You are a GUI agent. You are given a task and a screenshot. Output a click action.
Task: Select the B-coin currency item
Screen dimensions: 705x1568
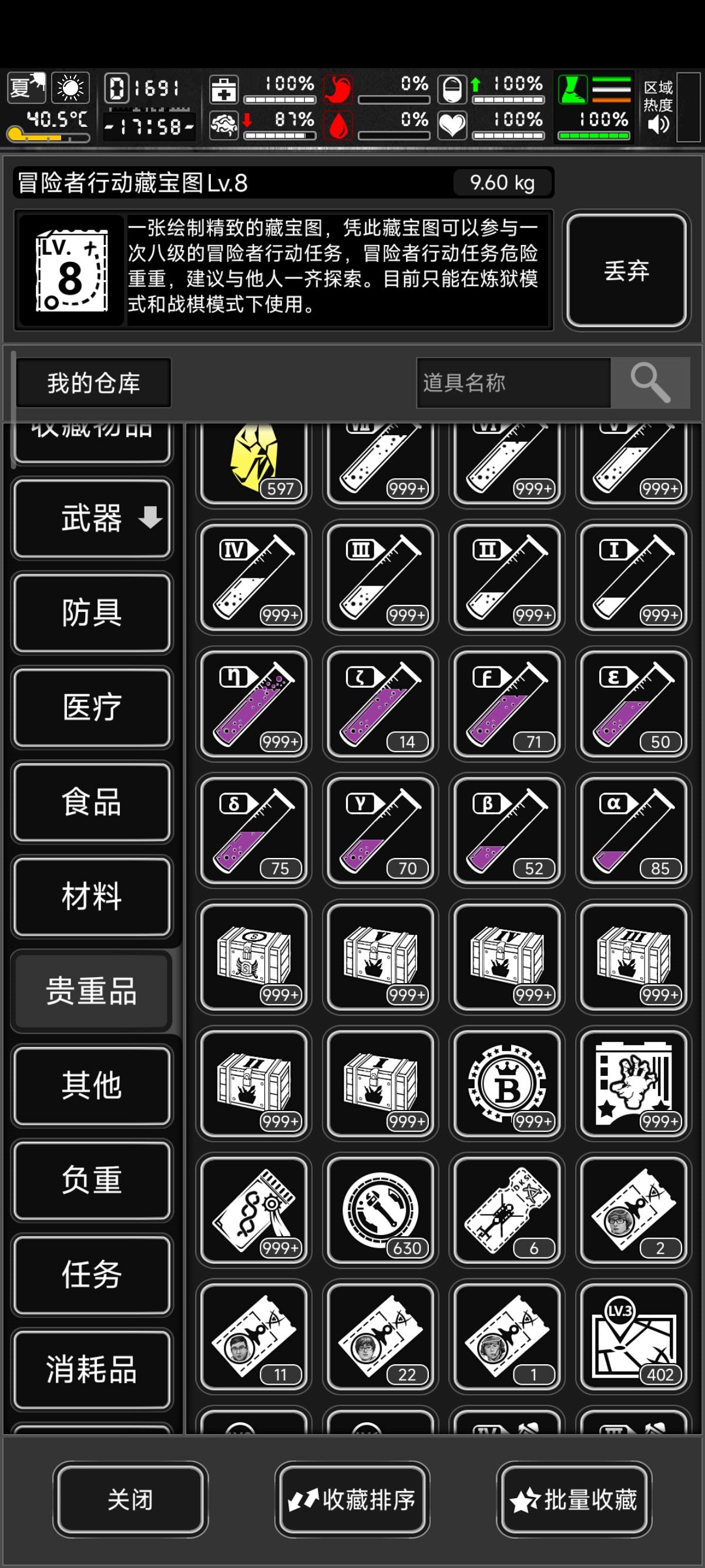(x=506, y=1082)
